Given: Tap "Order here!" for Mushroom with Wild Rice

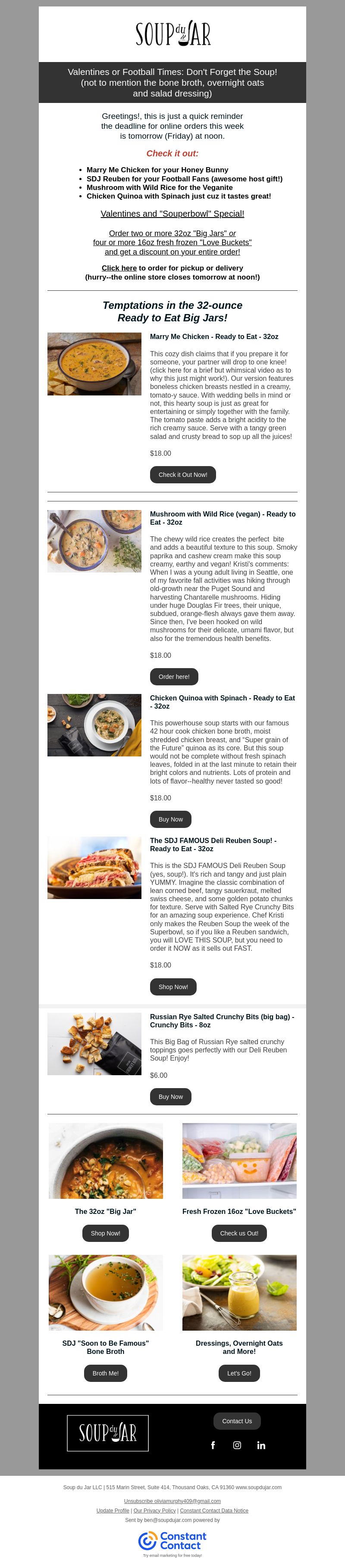Looking at the screenshot, I should pyautogui.click(x=174, y=676).
